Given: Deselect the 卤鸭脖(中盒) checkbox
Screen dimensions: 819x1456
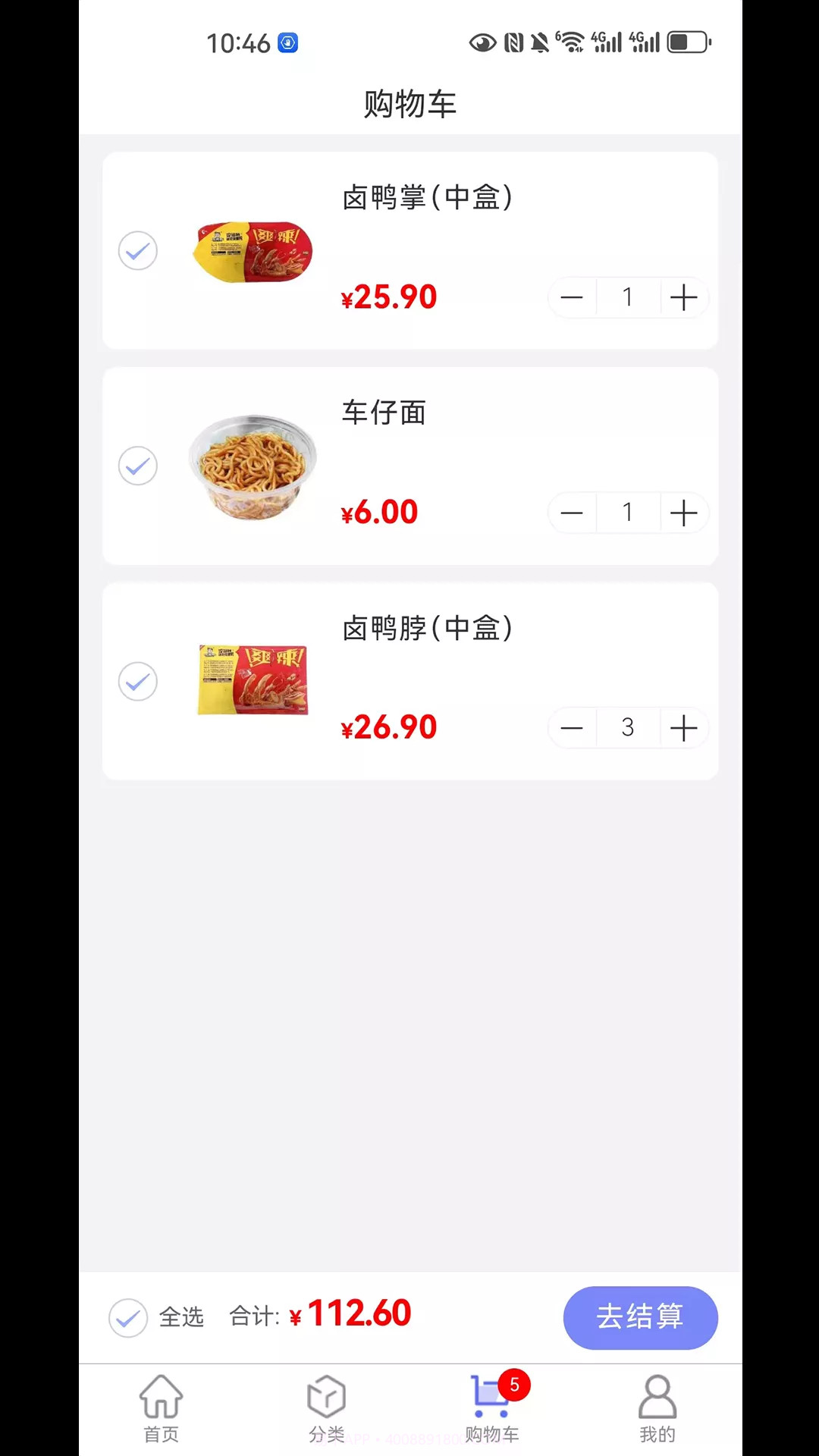Looking at the screenshot, I should 137,681.
